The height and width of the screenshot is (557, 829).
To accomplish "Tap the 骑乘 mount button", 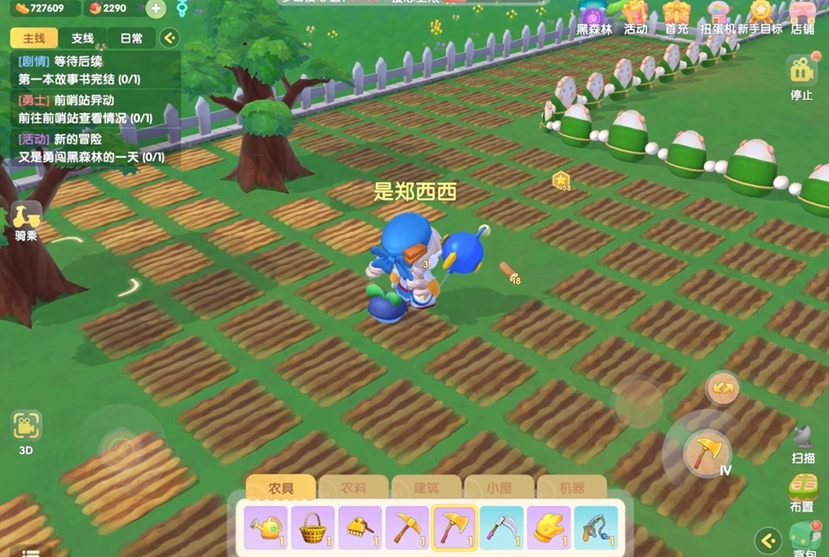I will point(27,220).
